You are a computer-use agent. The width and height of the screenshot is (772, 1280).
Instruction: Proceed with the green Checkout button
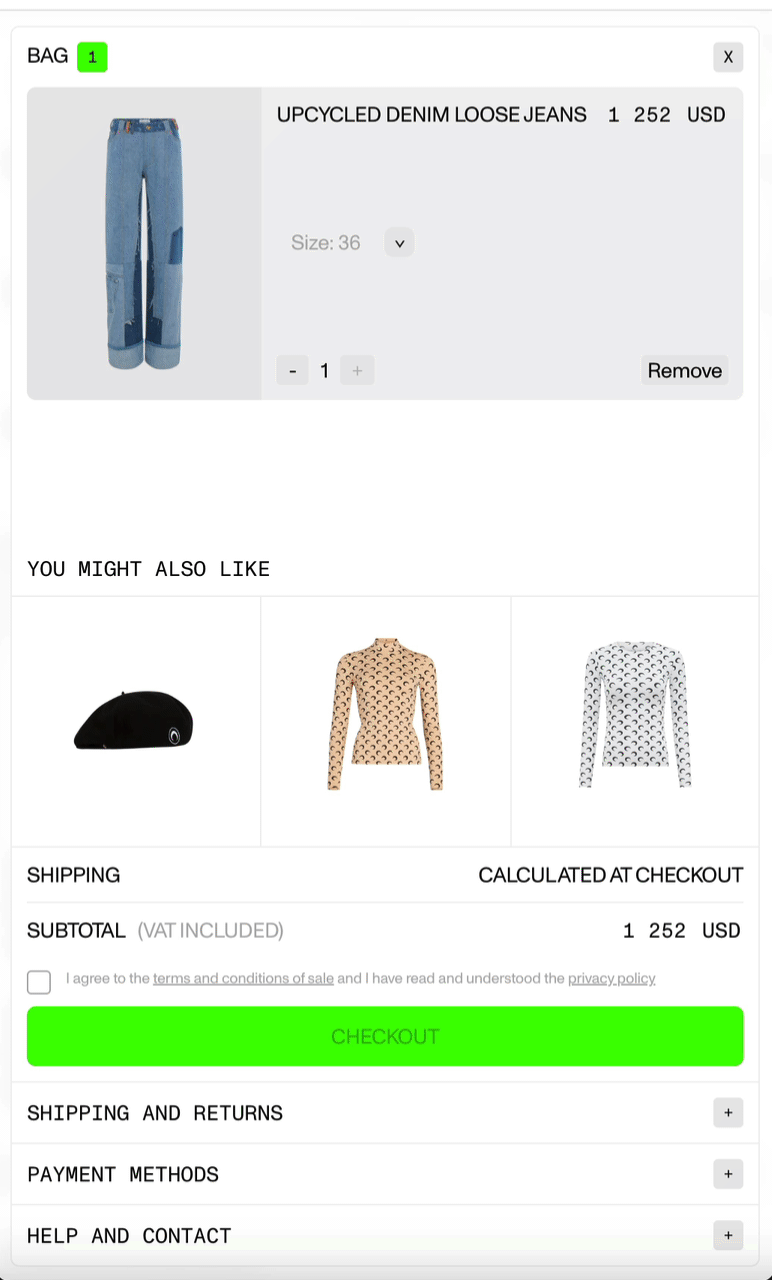coord(385,1036)
